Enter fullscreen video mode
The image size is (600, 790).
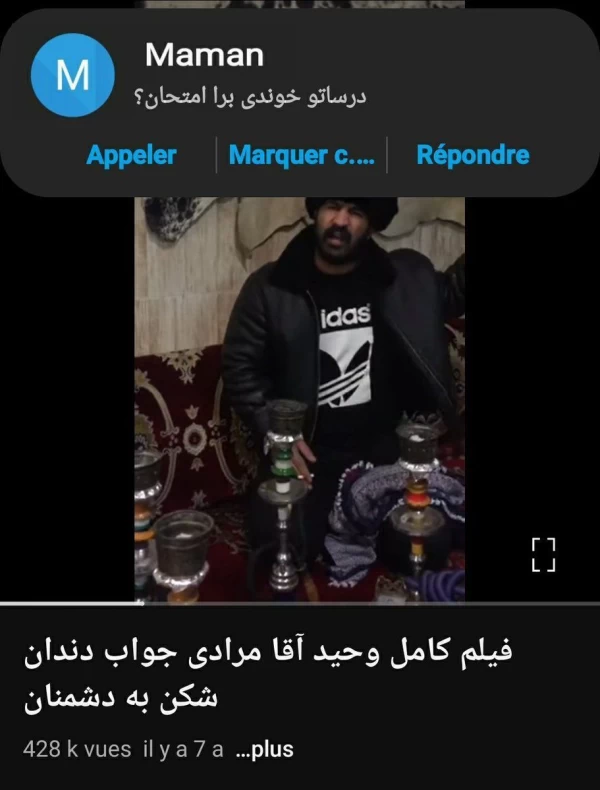pos(543,554)
